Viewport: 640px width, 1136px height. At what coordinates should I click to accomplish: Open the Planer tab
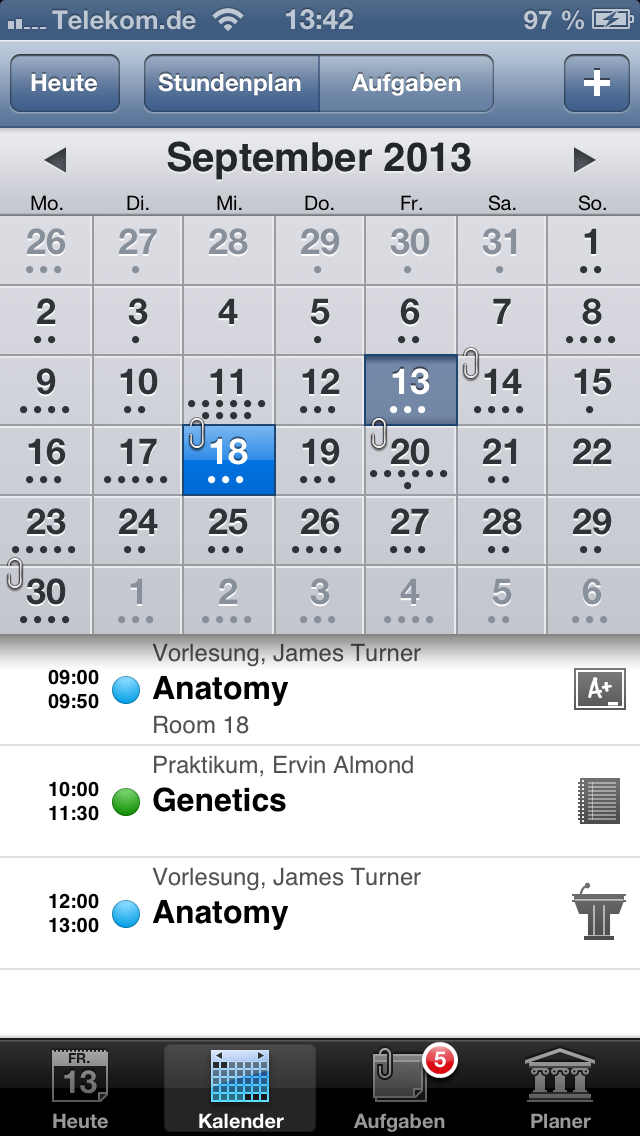coord(560,1088)
